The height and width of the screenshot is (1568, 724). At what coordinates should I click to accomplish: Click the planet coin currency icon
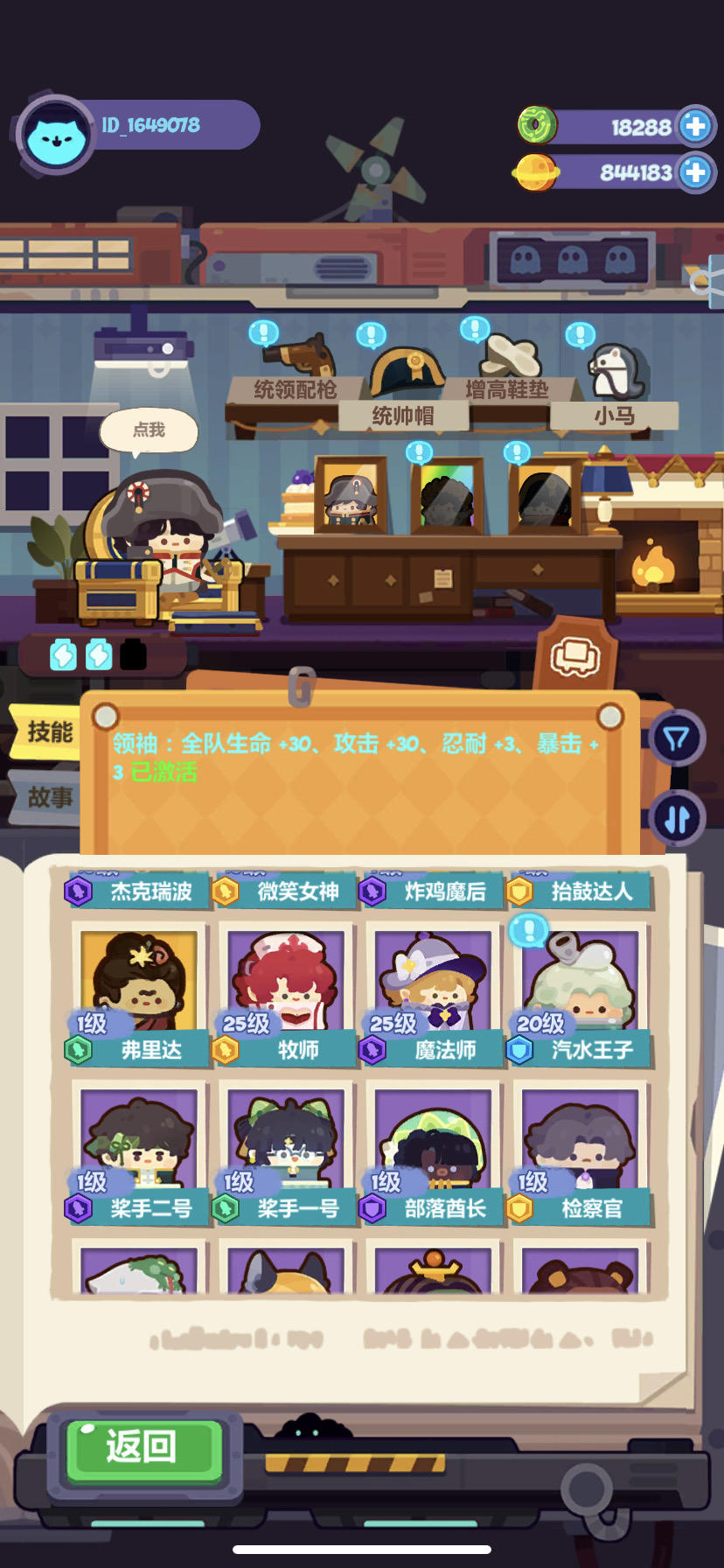(x=534, y=171)
